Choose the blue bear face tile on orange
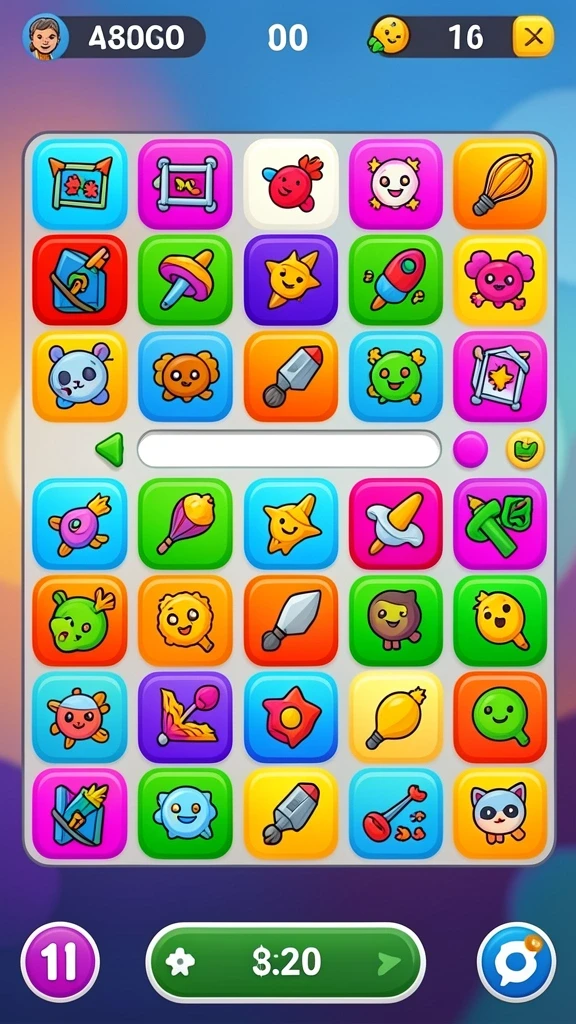Image resolution: width=576 pixels, height=1024 pixels. point(80,376)
